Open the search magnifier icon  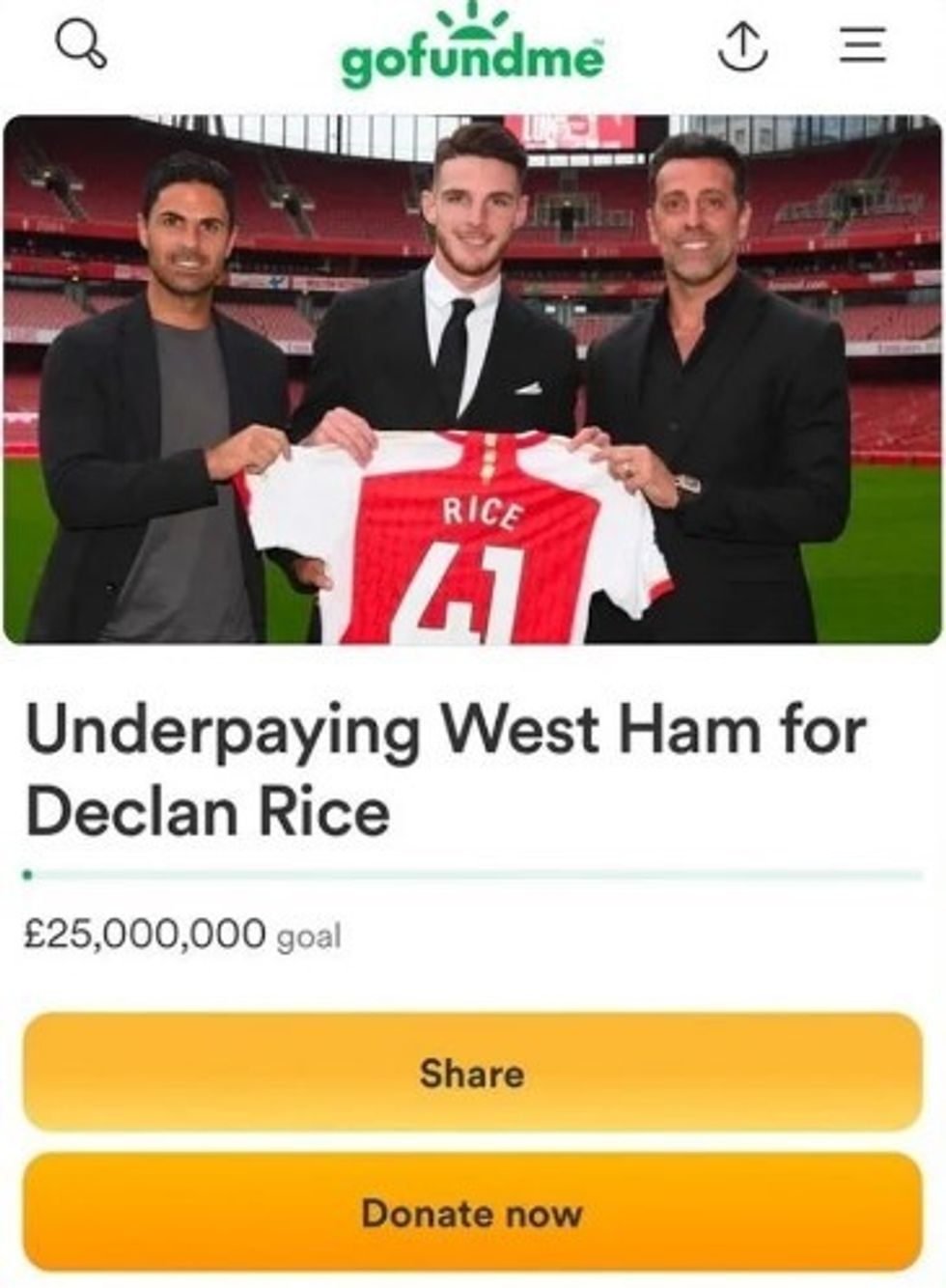click(x=81, y=45)
